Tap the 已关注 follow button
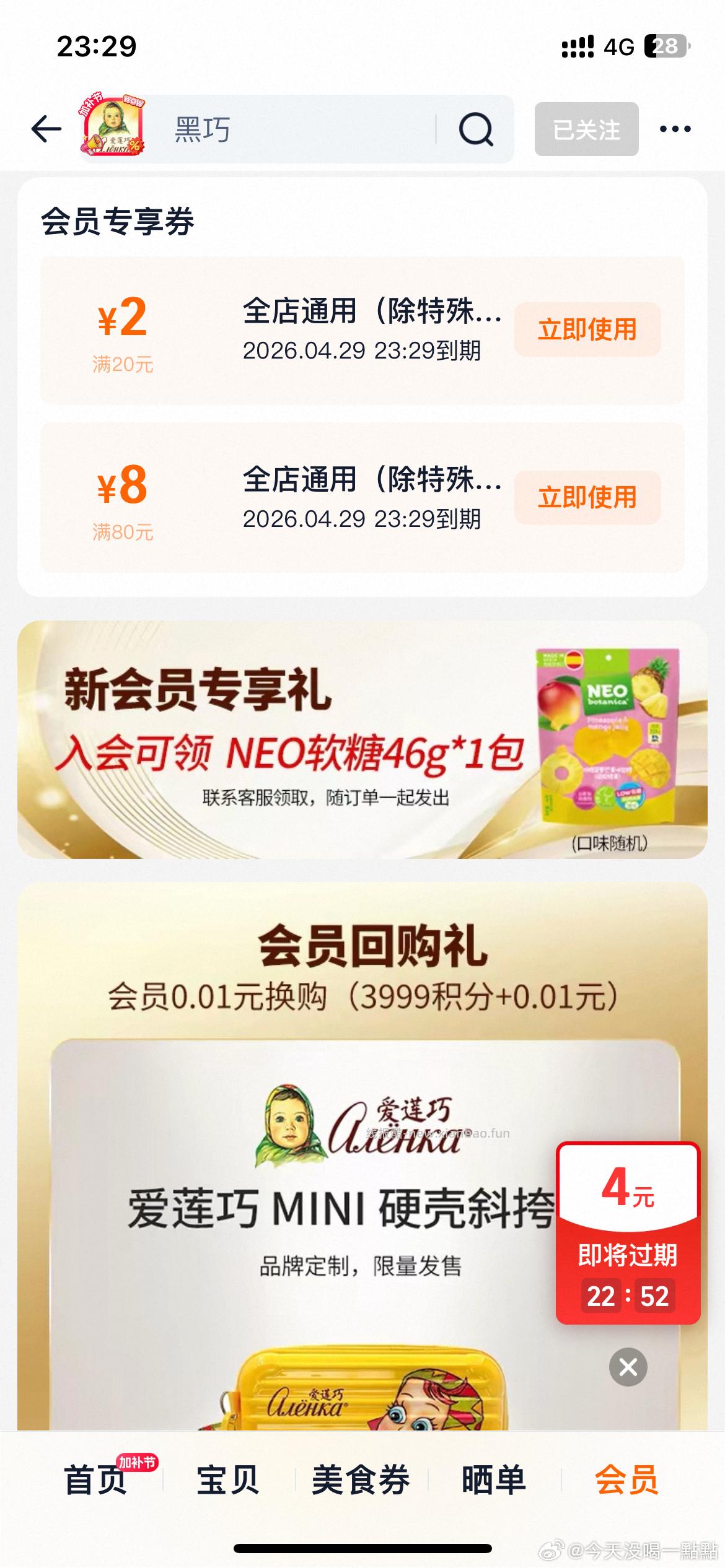Viewport: 725px width, 1568px height. (586, 129)
